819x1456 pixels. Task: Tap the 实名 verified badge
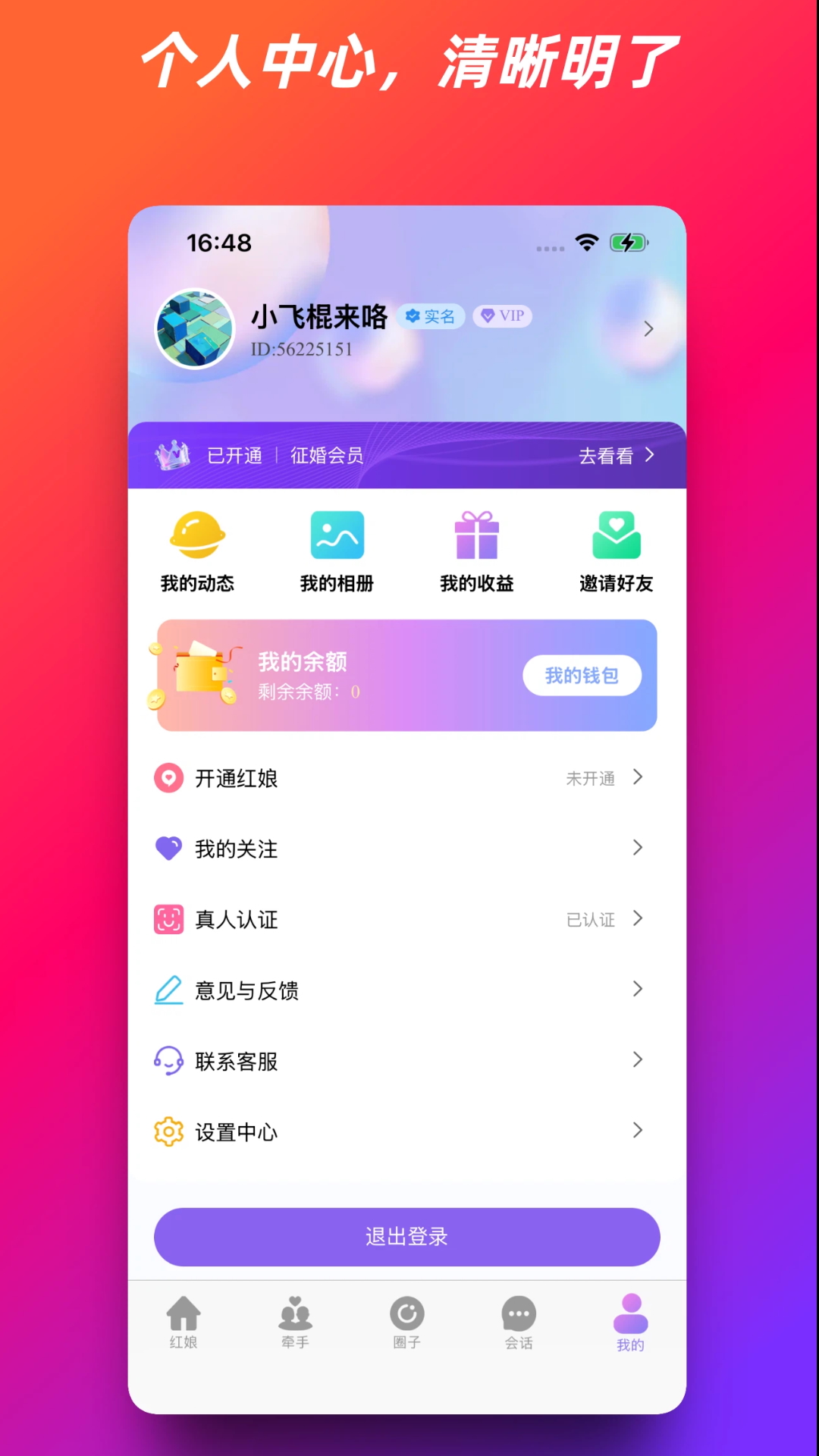(431, 316)
